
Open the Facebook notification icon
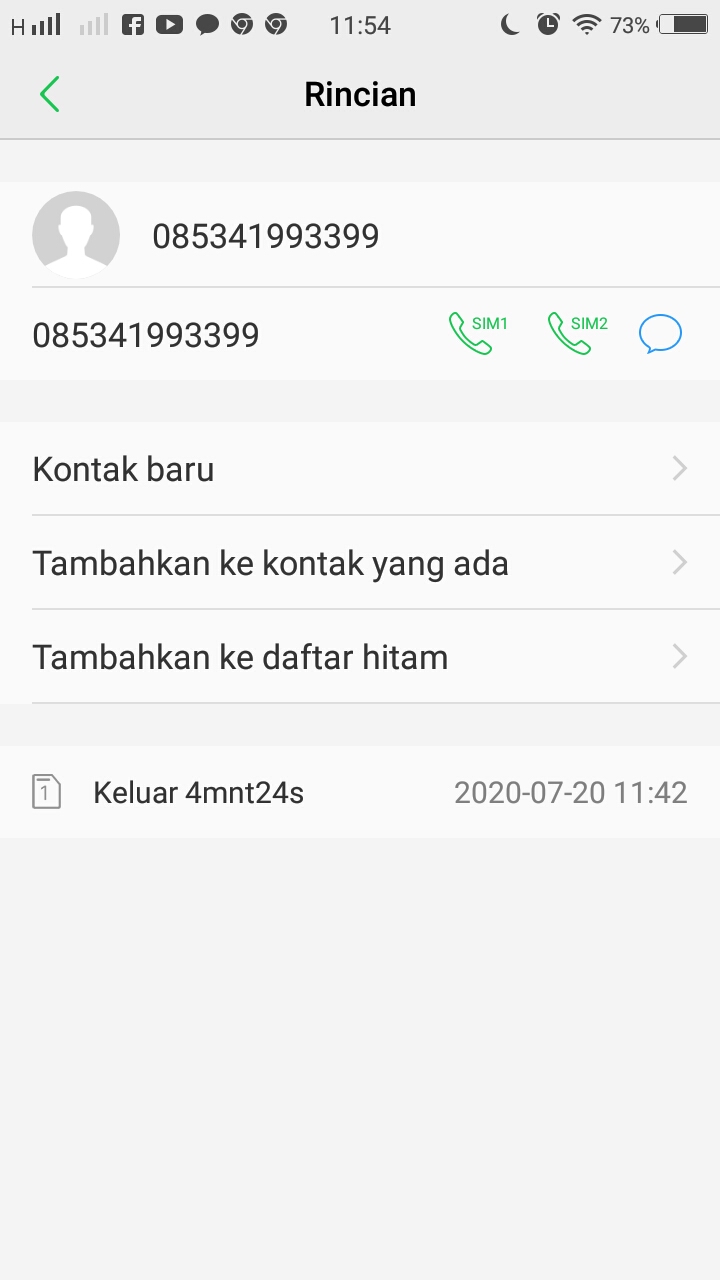132,25
